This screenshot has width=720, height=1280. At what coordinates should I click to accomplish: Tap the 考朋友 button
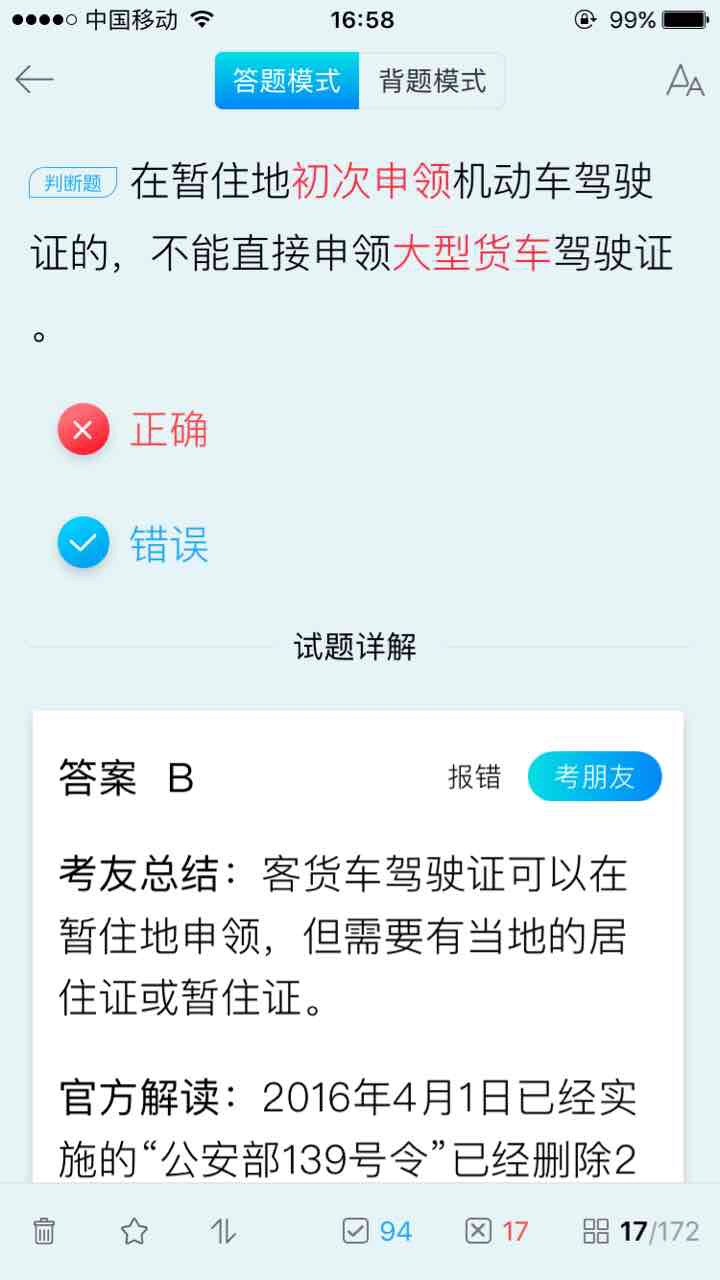[x=595, y=777]
